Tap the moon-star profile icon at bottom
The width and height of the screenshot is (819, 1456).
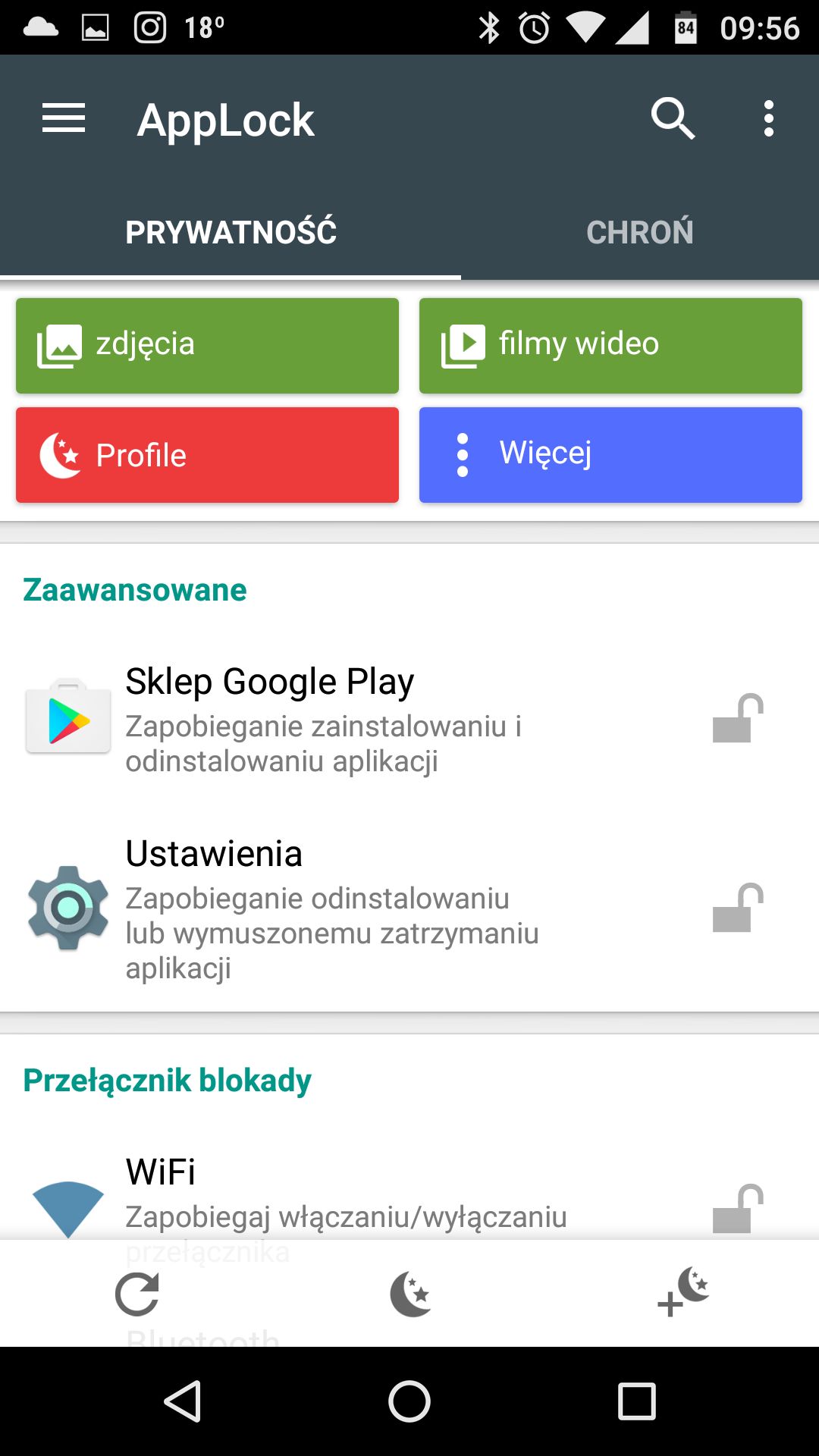410,1294
